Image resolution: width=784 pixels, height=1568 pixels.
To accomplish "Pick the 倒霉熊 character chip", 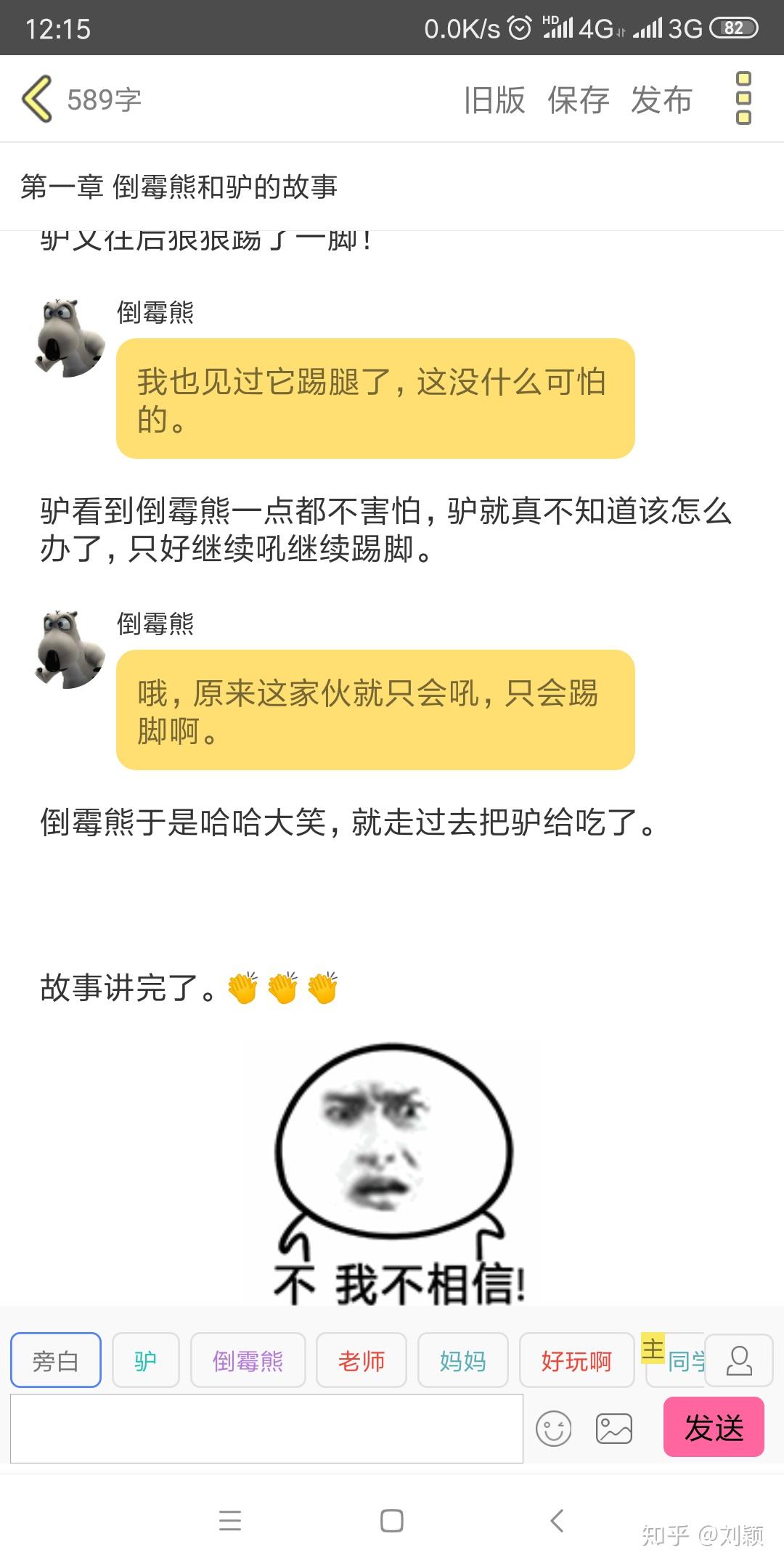I will point(248,1360).
